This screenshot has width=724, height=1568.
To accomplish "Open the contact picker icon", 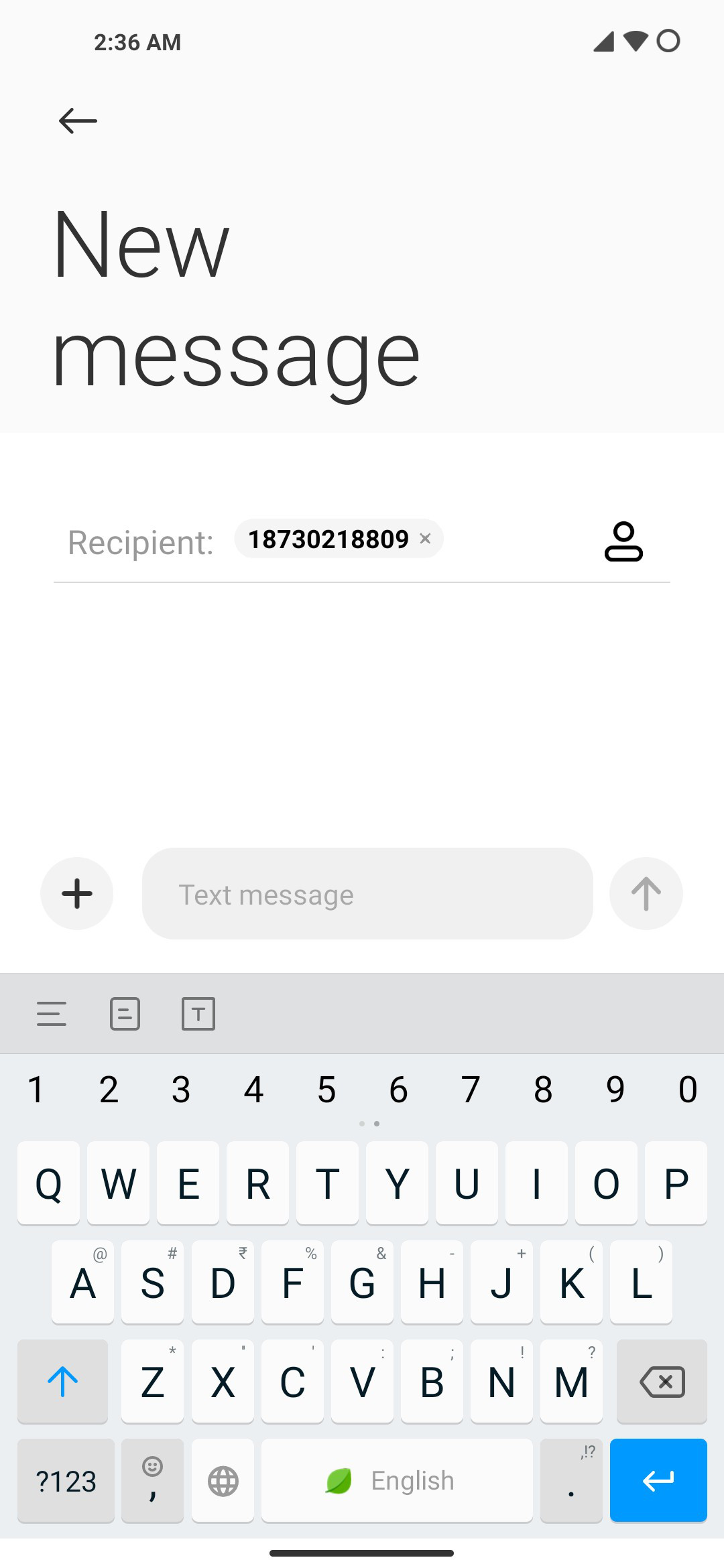I will point(623,541).
